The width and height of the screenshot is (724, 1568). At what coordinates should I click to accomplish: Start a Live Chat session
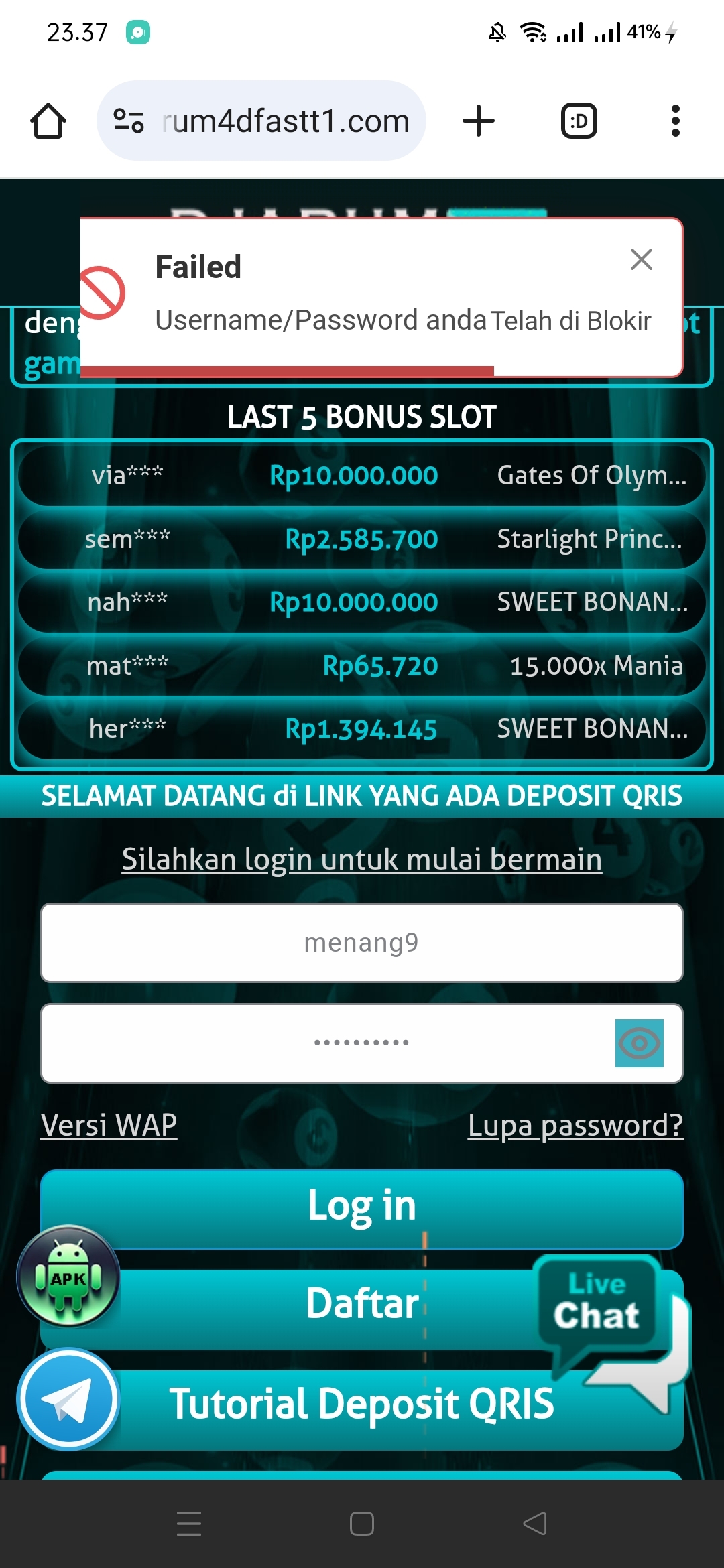point(597,1303)
